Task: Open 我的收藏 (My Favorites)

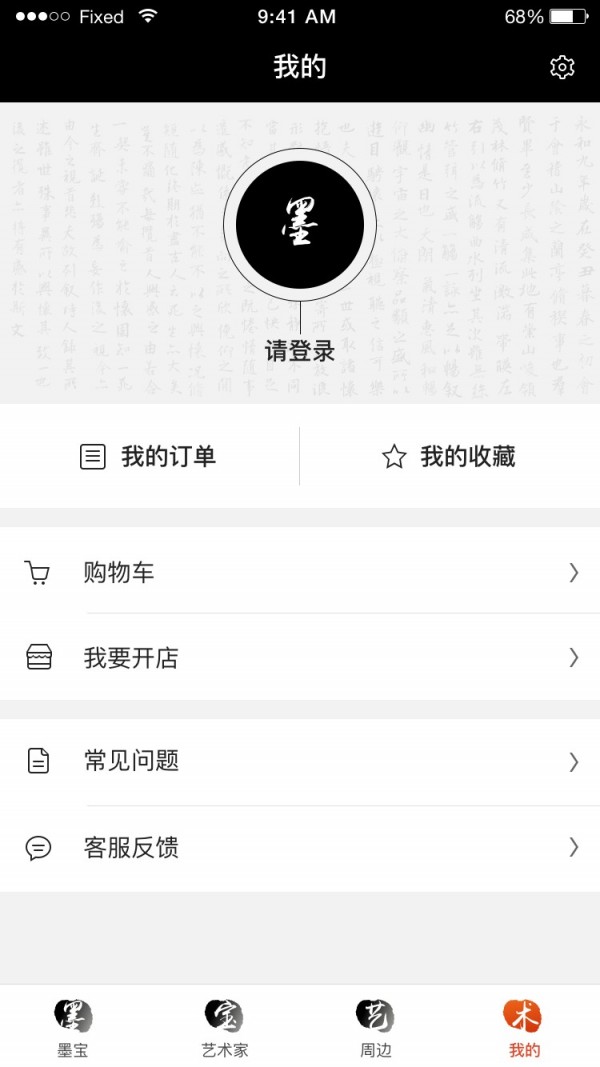Action: tap(450, 457)
